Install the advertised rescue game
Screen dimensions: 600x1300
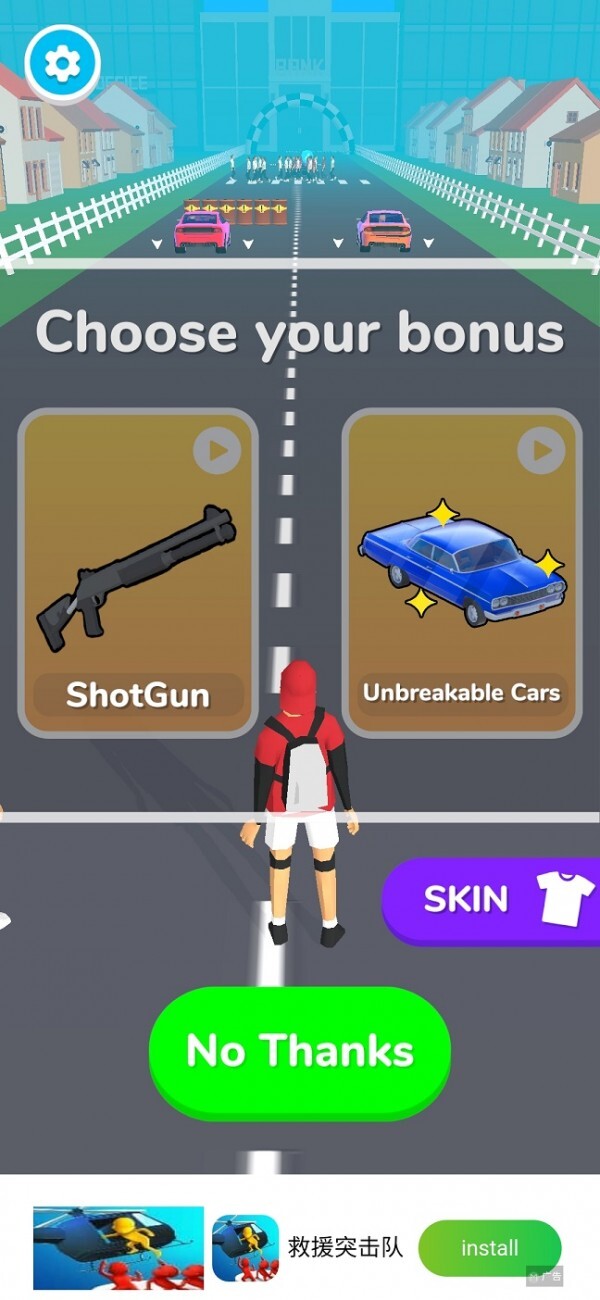click(x=489, y=1248)
